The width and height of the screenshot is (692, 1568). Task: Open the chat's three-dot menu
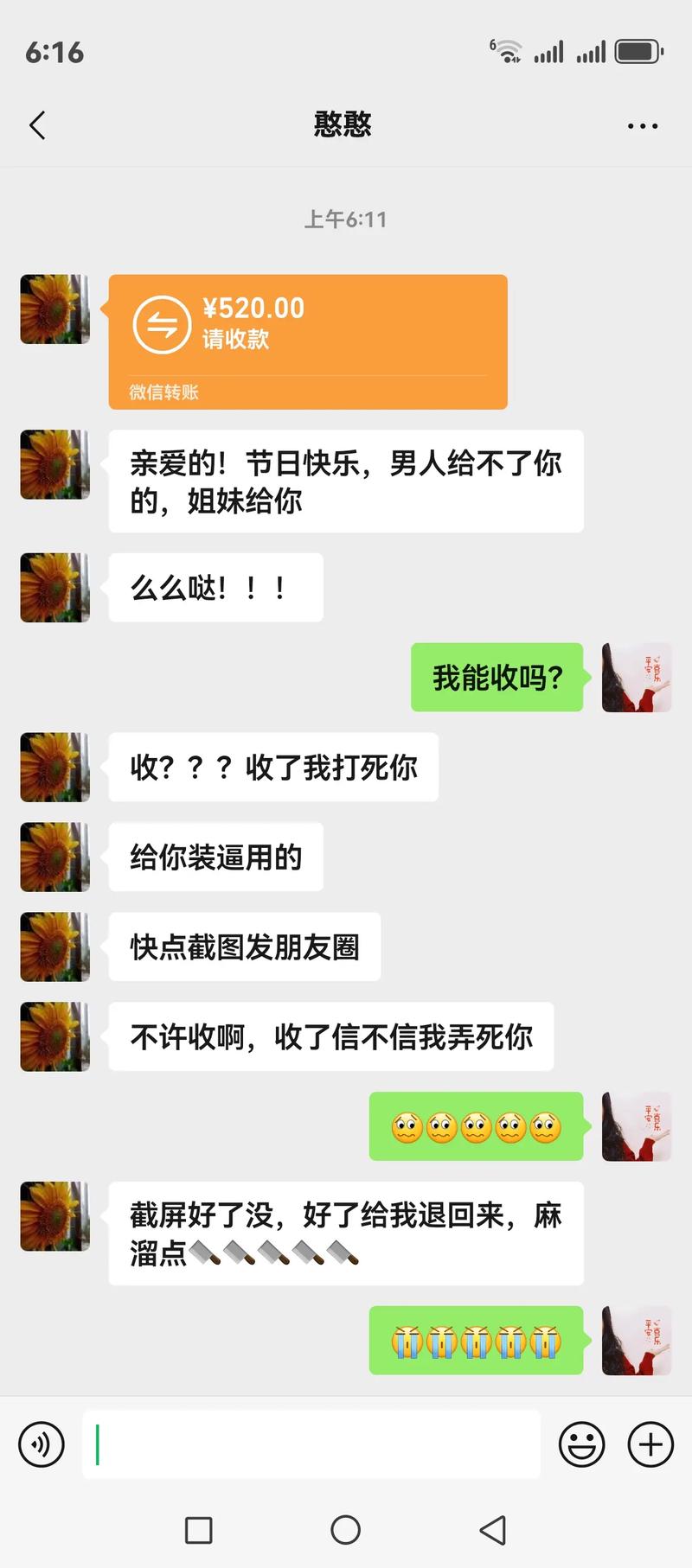coord(642,126)
